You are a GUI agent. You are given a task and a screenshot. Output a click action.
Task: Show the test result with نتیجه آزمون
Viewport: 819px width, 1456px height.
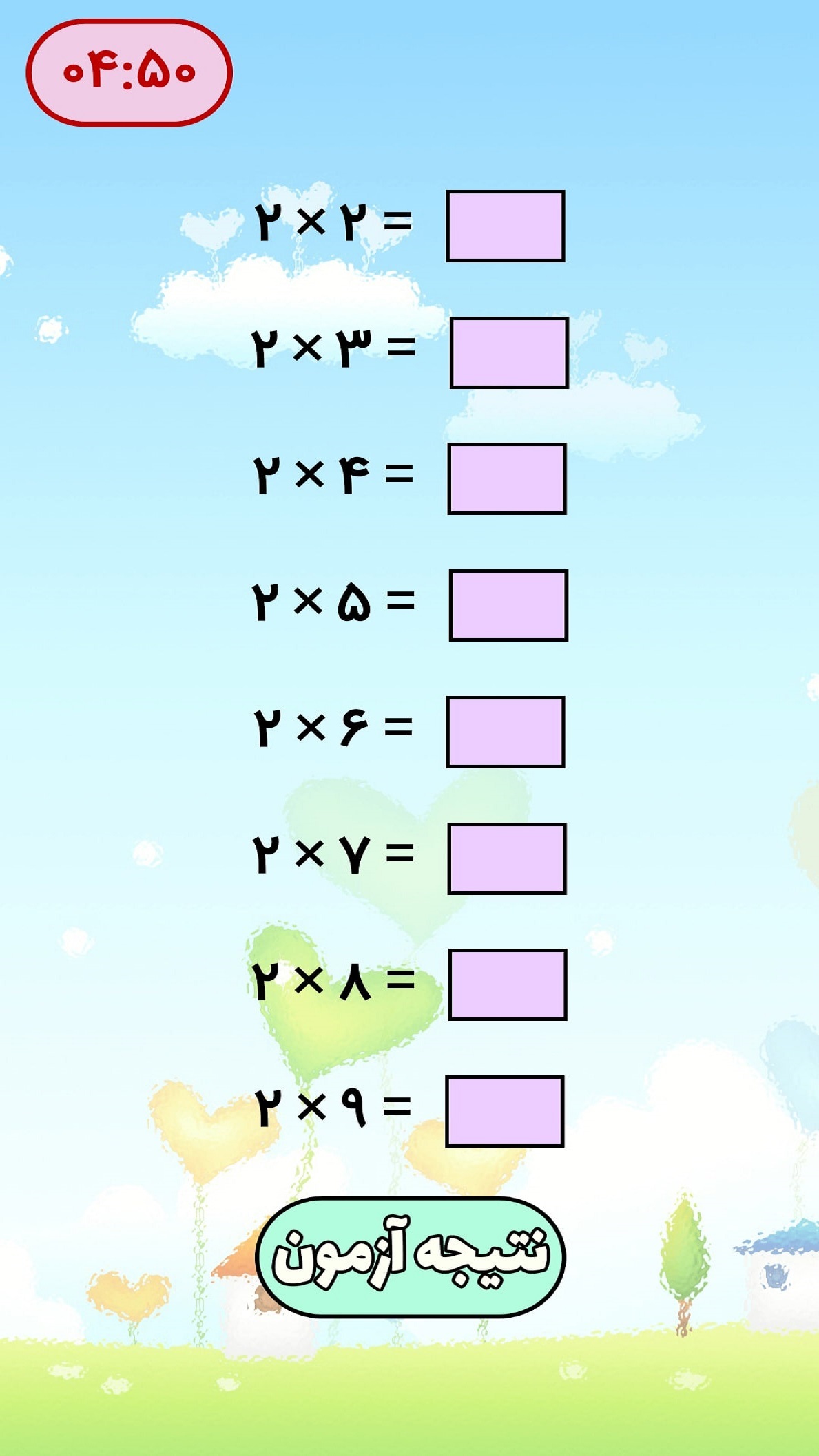click(410, 1257)
